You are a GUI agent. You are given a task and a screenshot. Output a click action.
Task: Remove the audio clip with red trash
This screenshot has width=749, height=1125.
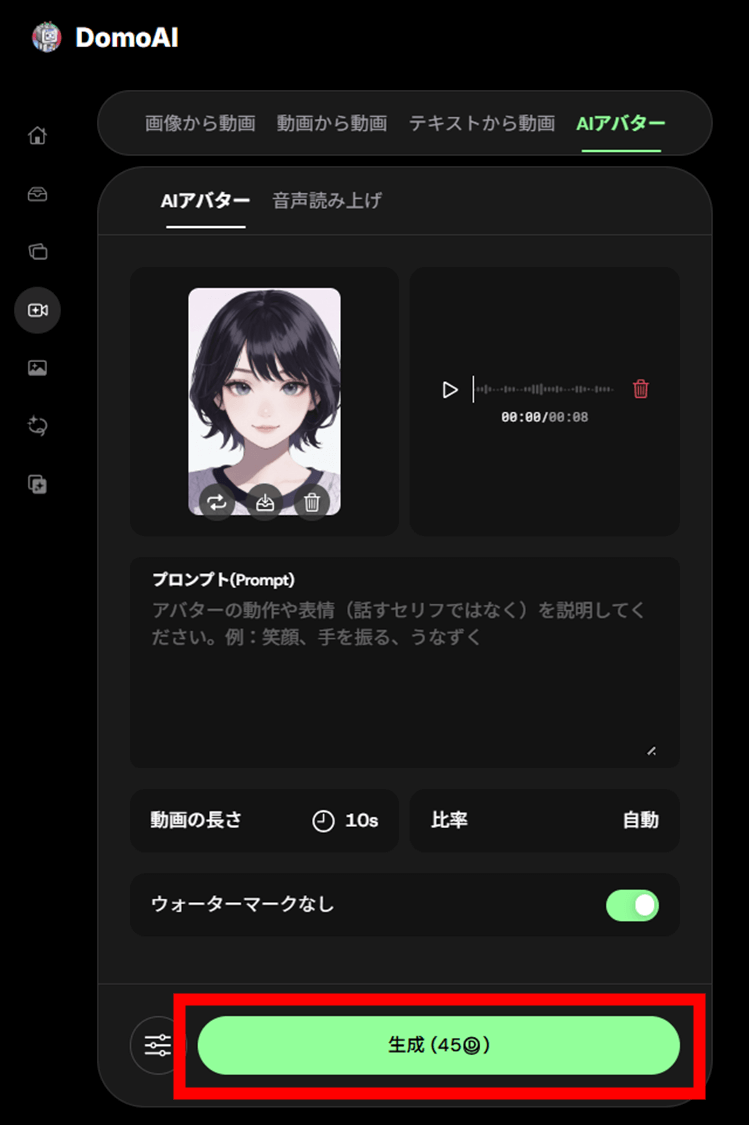(x=641, y=389)
